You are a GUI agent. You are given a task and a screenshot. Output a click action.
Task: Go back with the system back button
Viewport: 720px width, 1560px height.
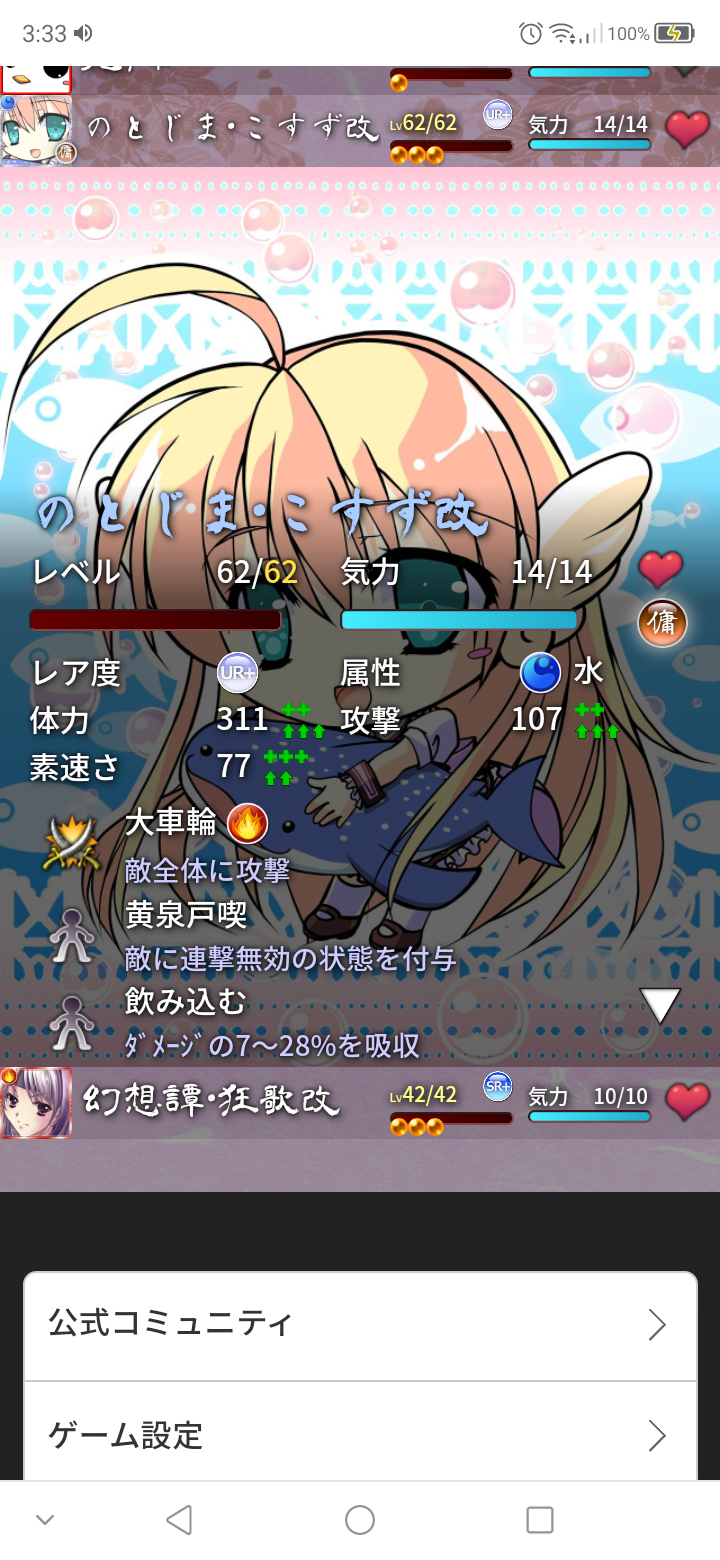pyautogui.click(x=179, y=1520)
